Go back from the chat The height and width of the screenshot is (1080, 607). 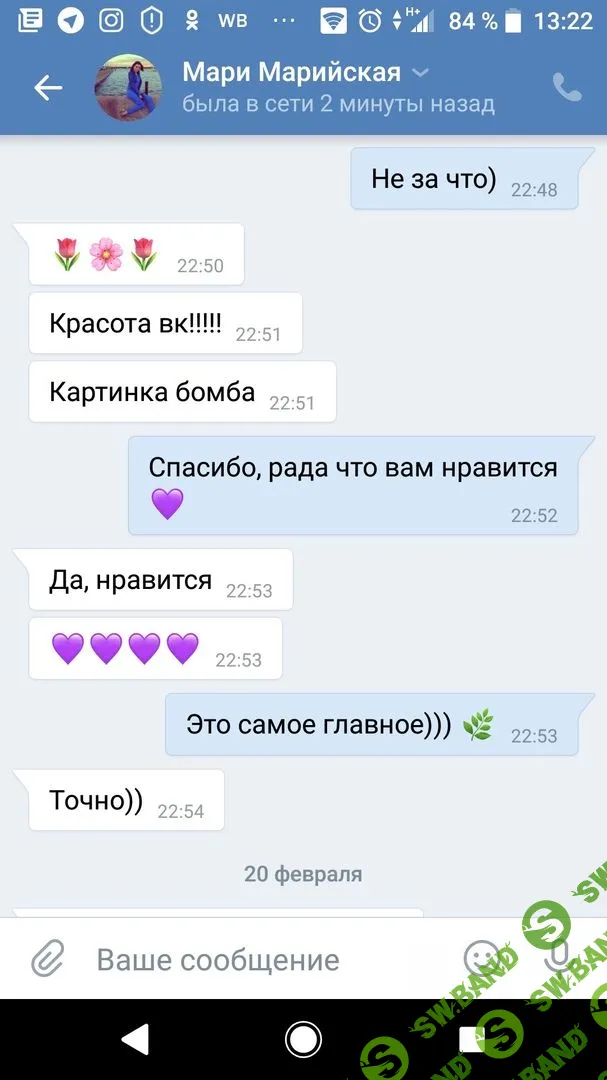click(48, 88)
